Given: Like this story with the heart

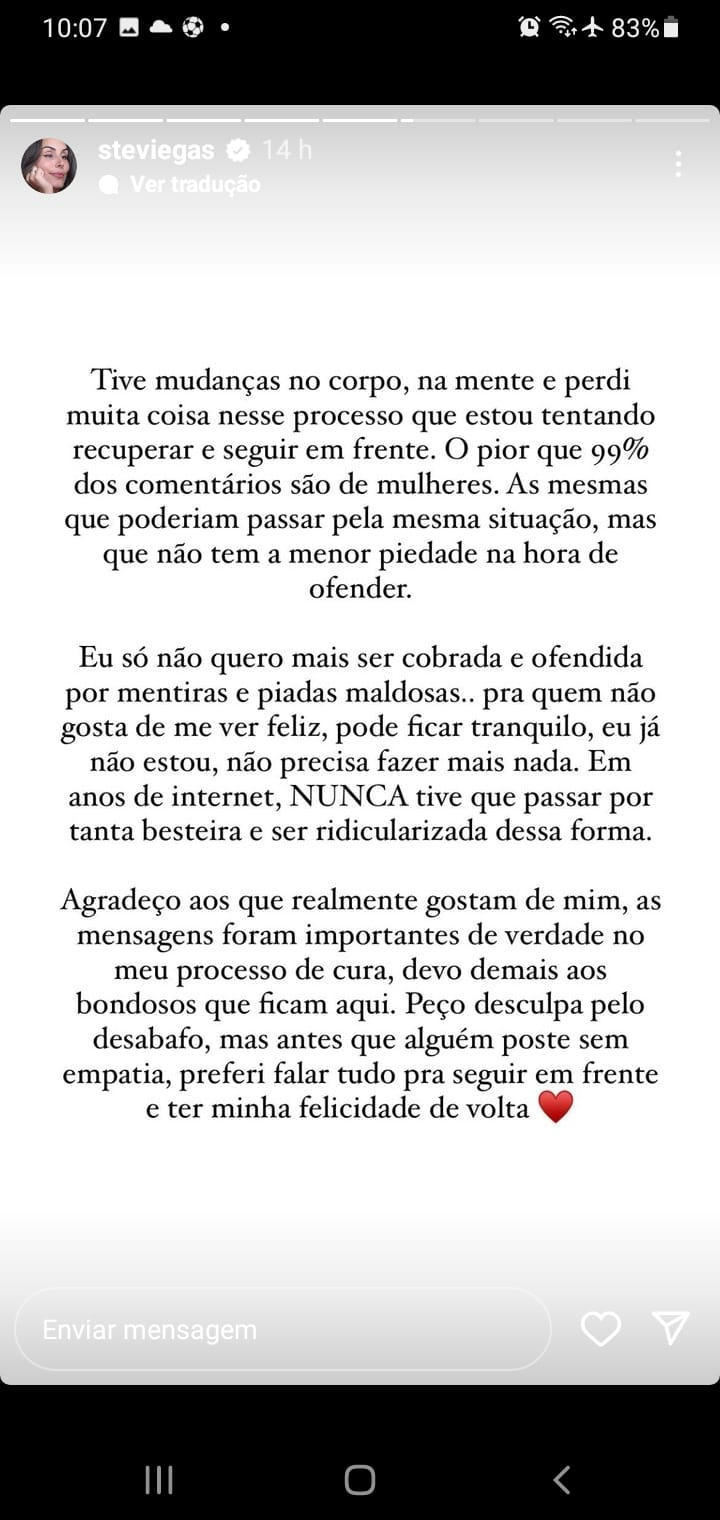Looking at the screenshot, I should click(601, 1329).
